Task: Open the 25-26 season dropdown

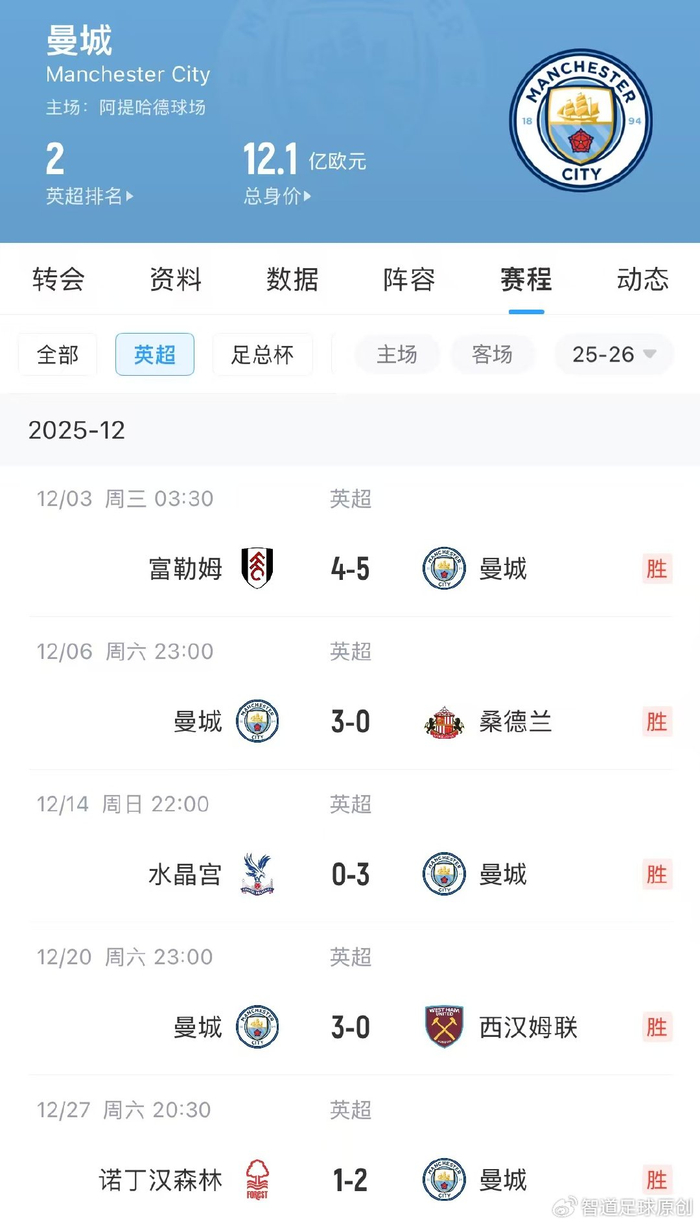Action: pyautogui.click(x=613, y=354)
